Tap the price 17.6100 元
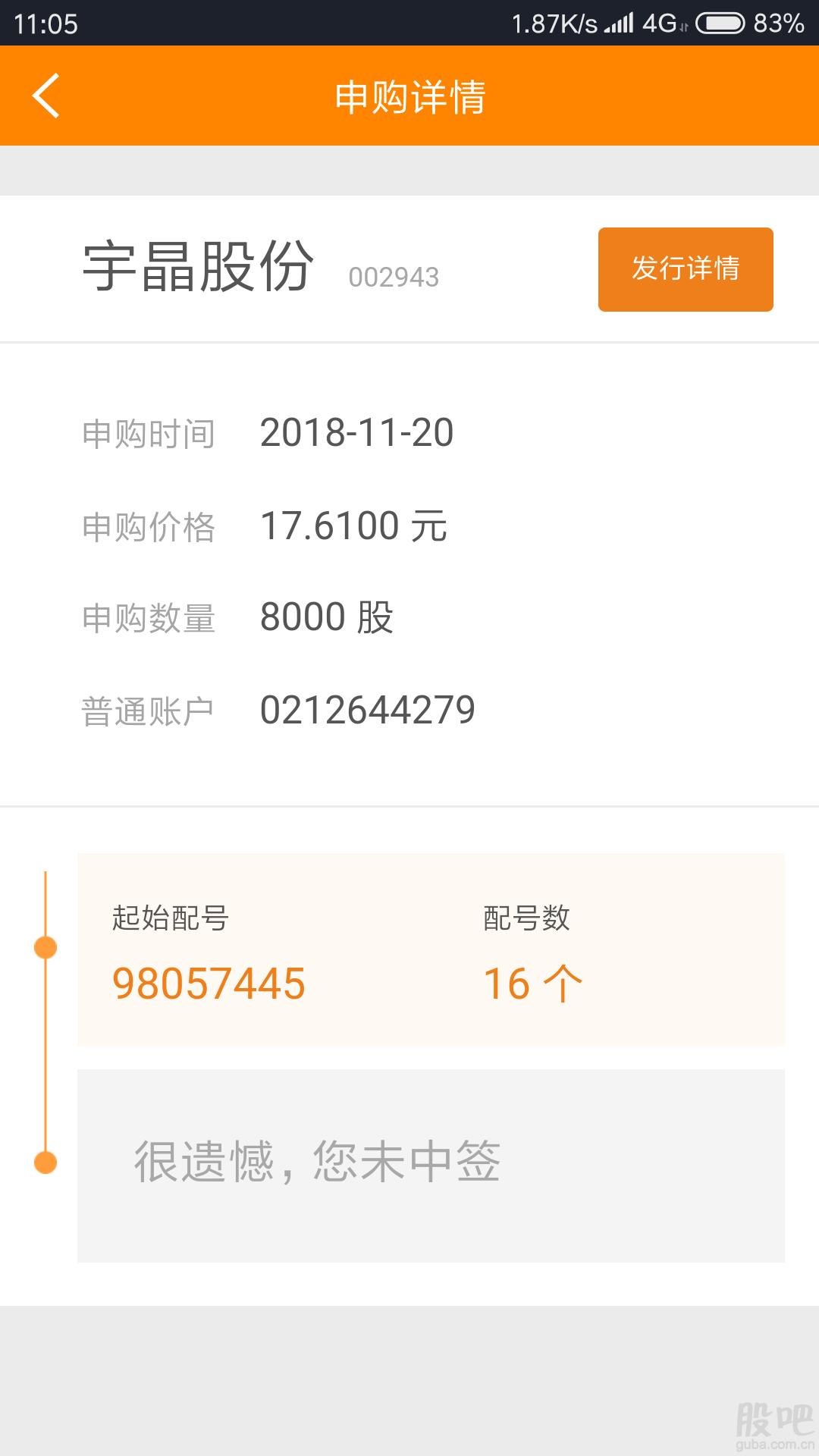Image resolution: width=819 pixels, height=1456 pixels. pyautogui.click(x=353, y=526)
